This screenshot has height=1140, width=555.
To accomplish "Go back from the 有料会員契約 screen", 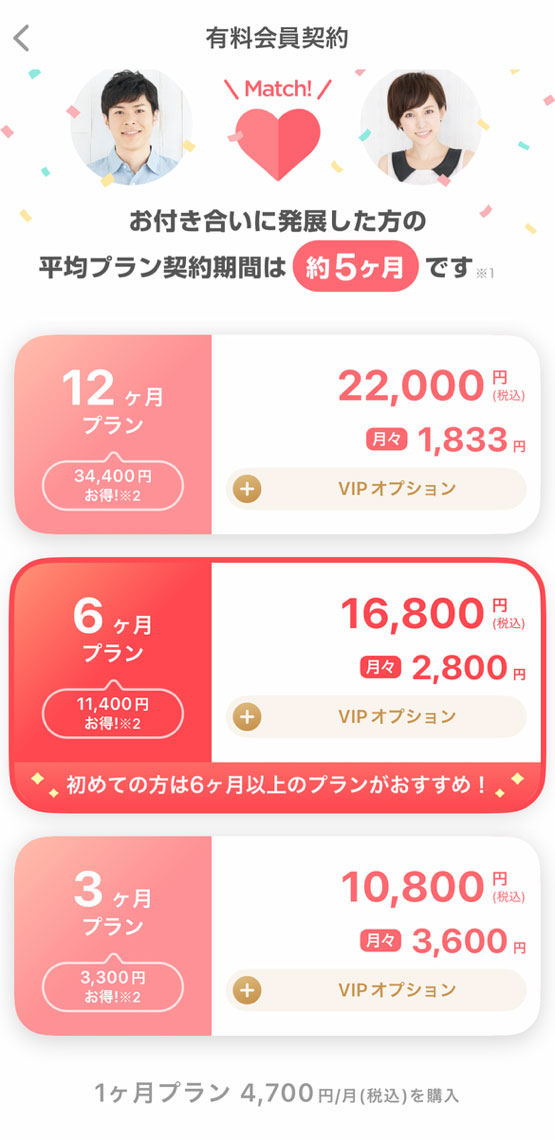I will (x=23, y=39).
